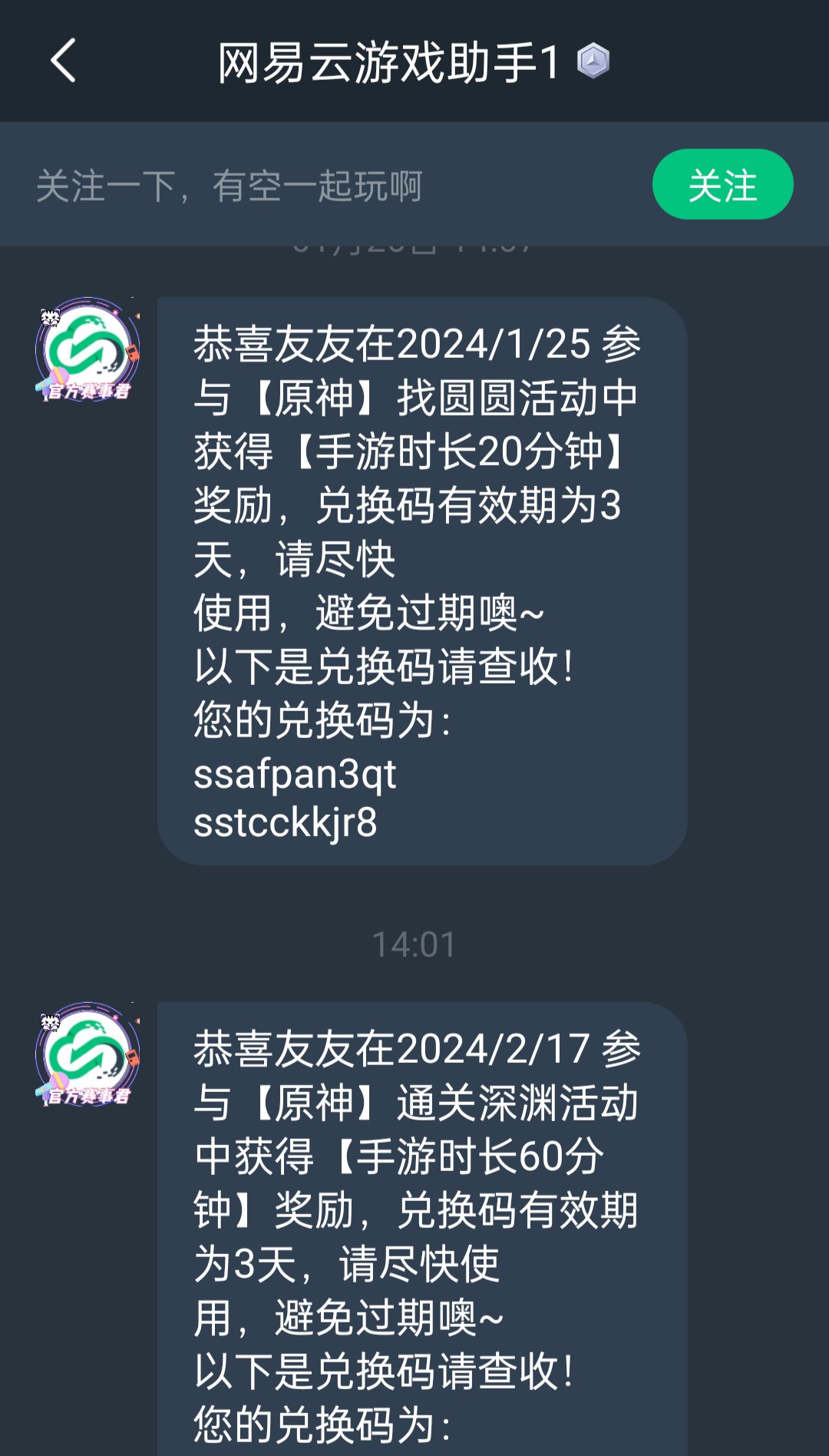Go back using the top-left arrow

(63, 61)
